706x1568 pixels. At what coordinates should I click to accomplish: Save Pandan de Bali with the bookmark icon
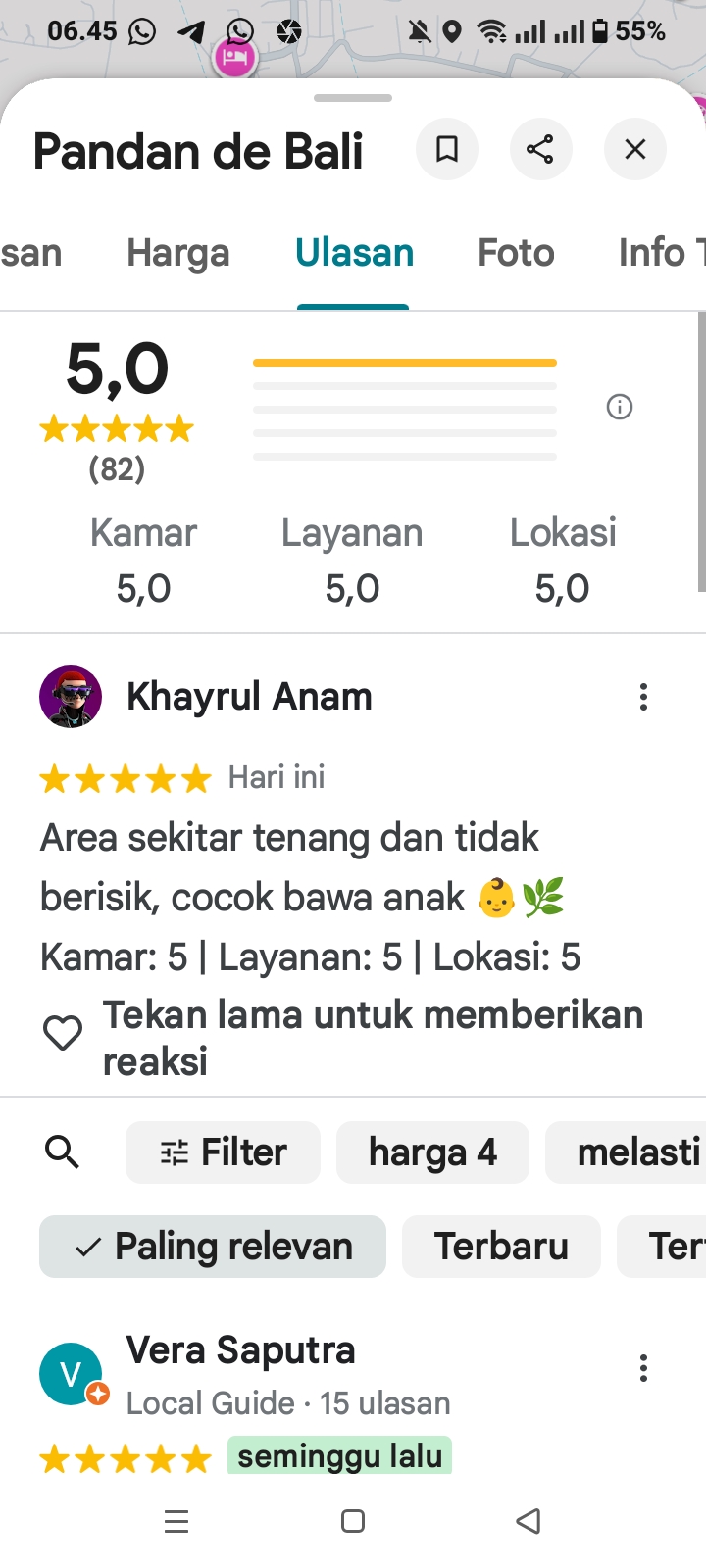447,149
